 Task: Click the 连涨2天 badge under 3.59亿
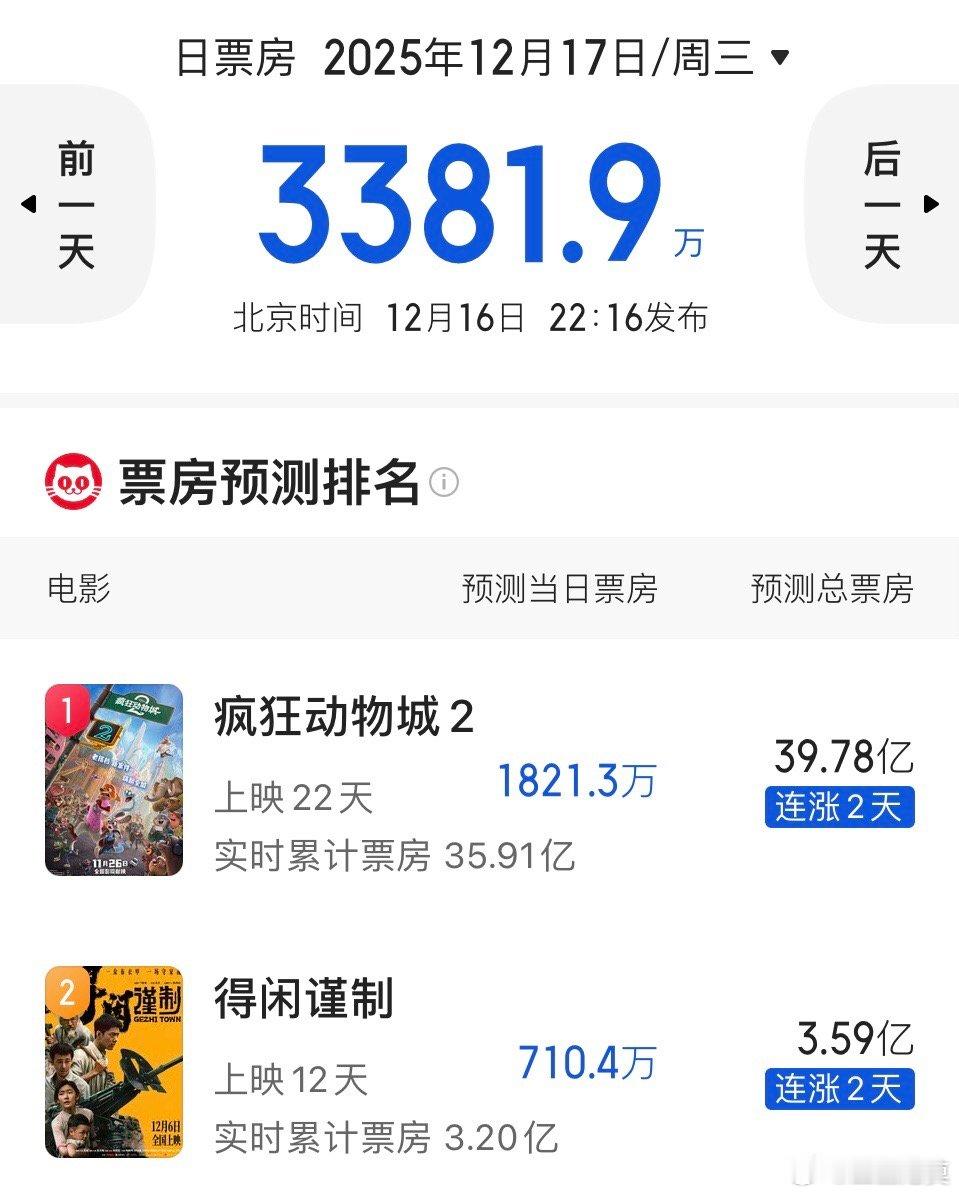(x=839, y=1090)
